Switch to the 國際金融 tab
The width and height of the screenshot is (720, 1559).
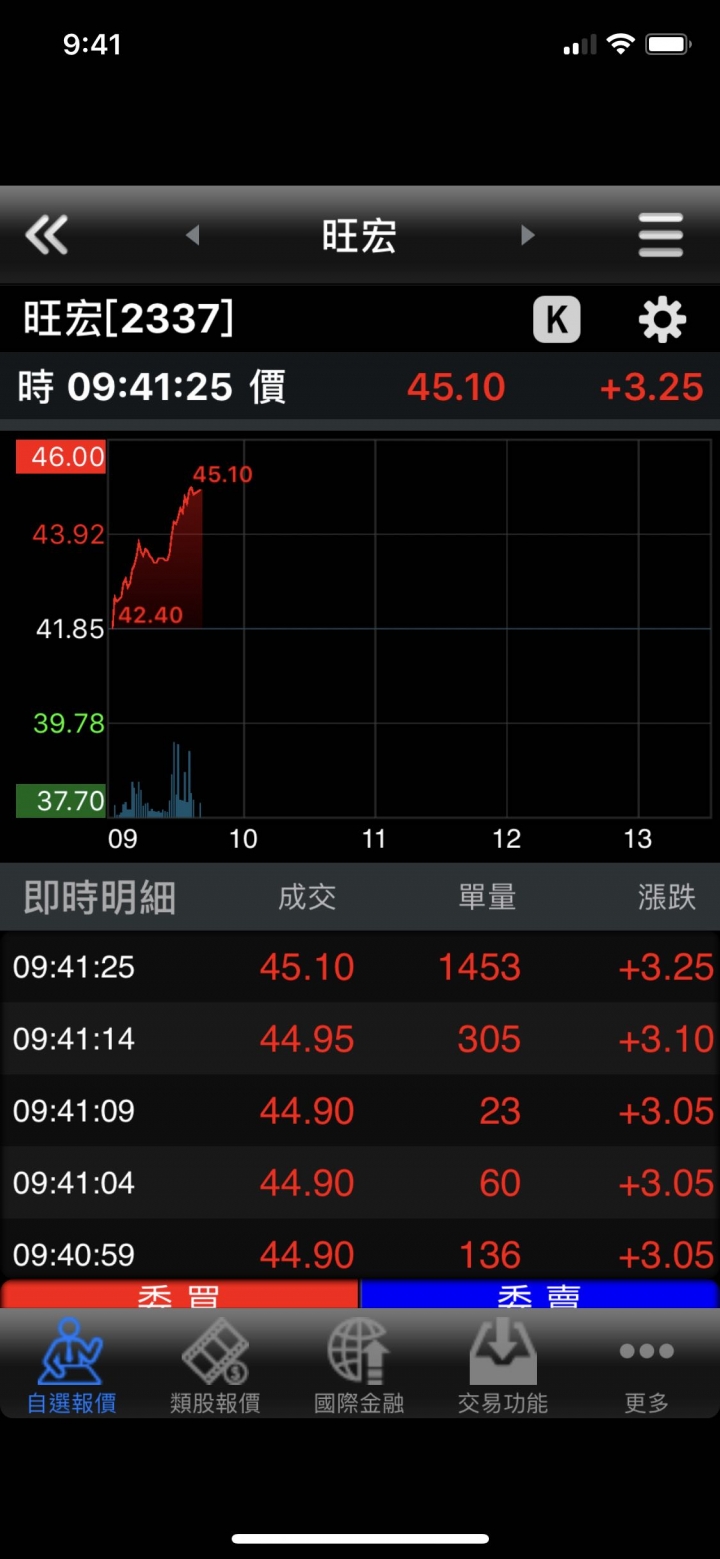(359, 1365)
